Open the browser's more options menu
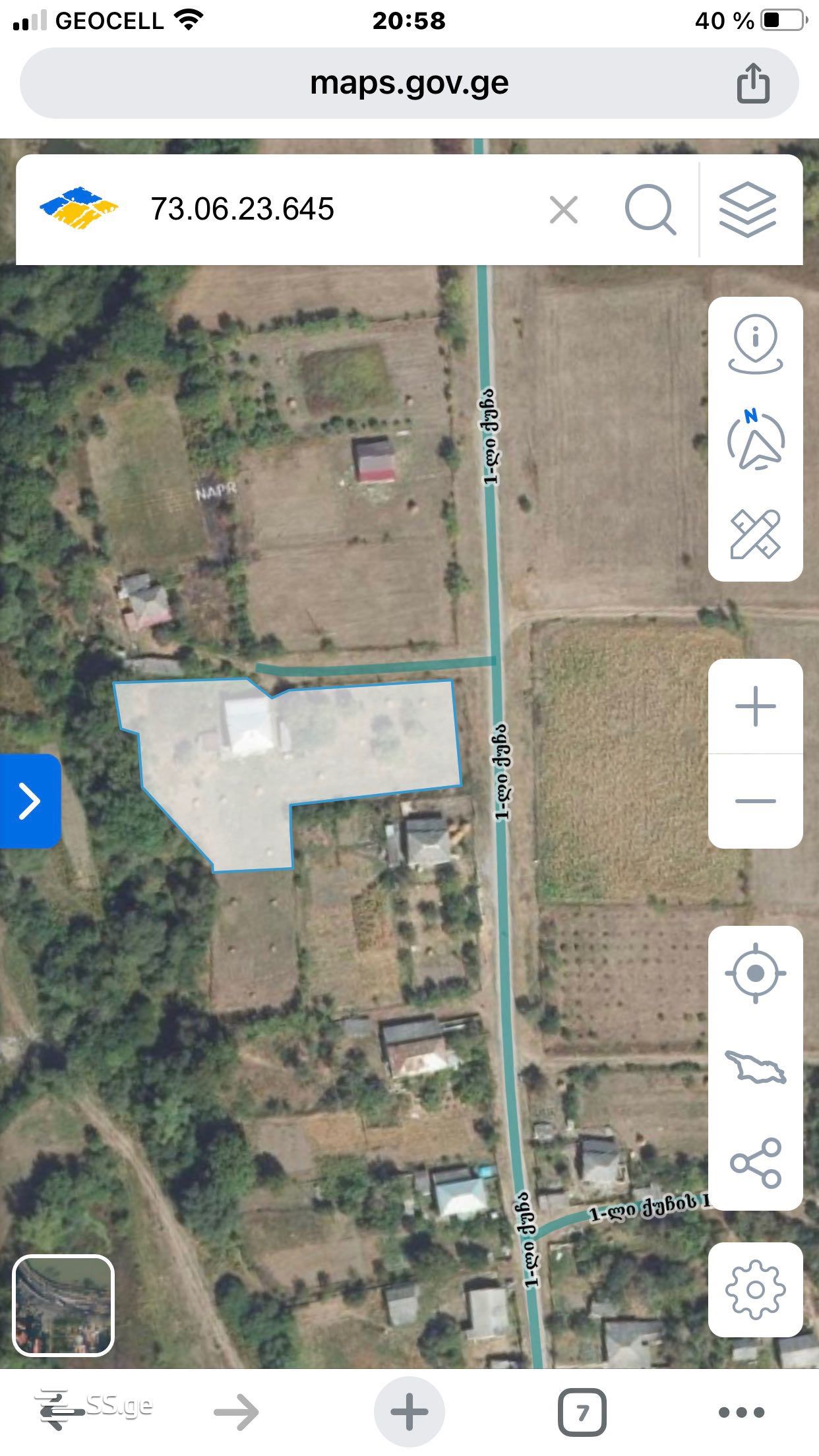The width and height of the screenshot is (819, 1456). click(x=741, y=1412)
